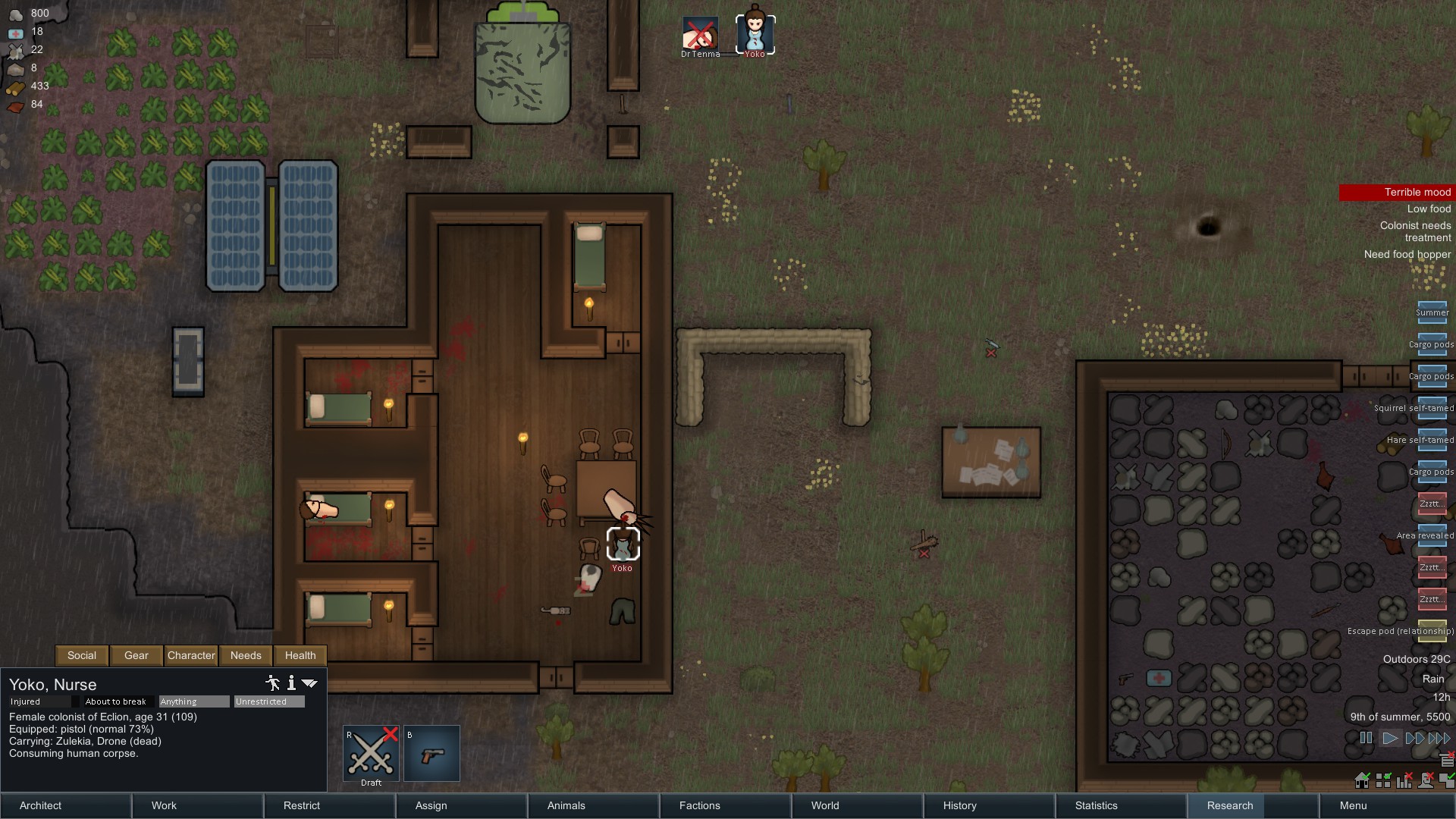Open the Terrible mood alert

click(1397, 193)
